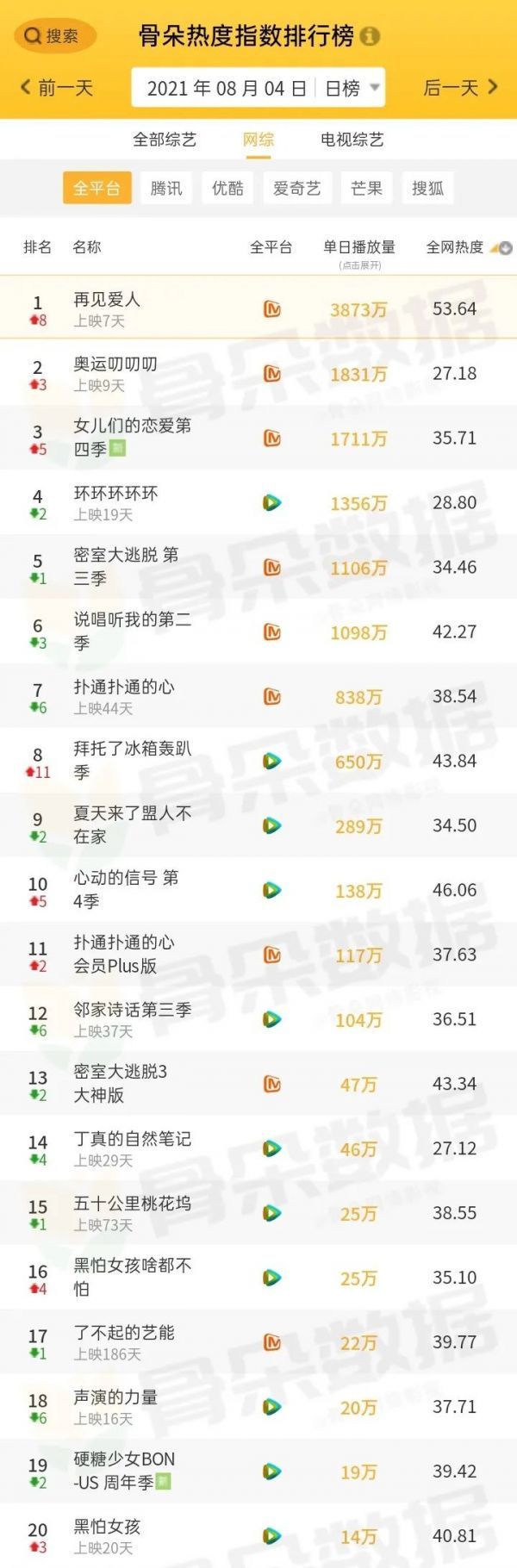
Task: Filter by the 搜狐 platform
Action: 427,189
